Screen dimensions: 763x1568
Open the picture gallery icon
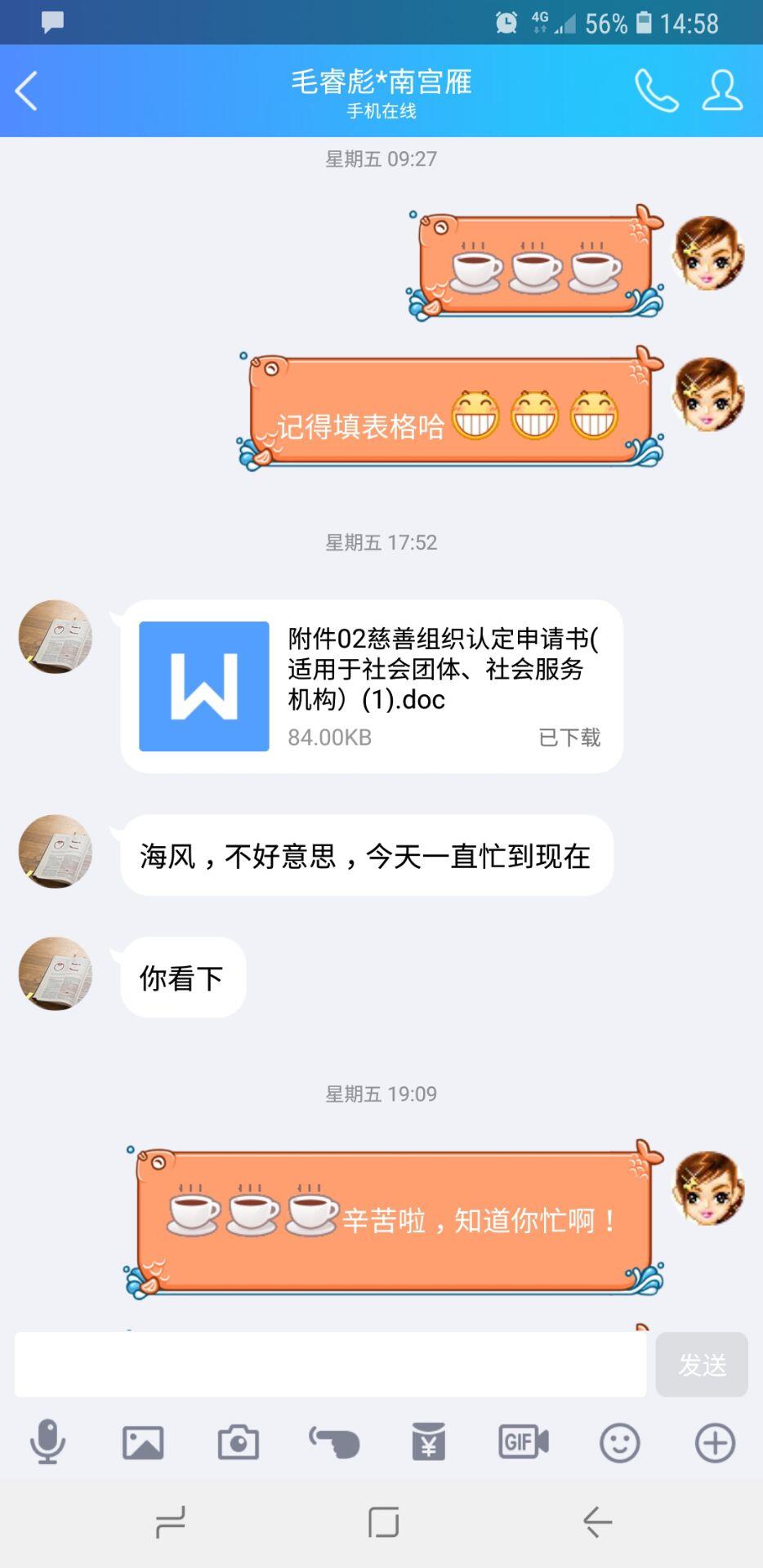point(143,1443)
